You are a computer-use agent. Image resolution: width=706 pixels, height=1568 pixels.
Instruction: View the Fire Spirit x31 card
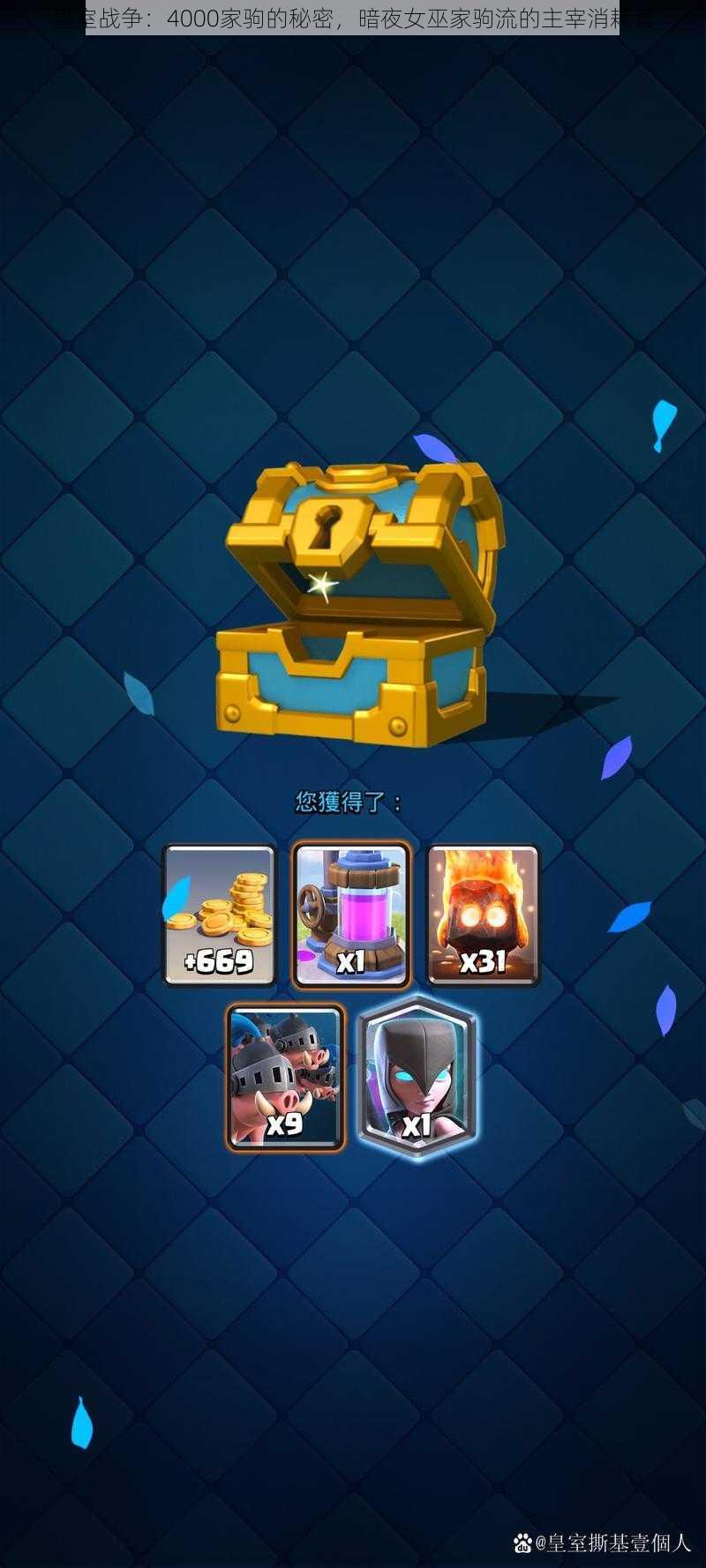[483, 915]
